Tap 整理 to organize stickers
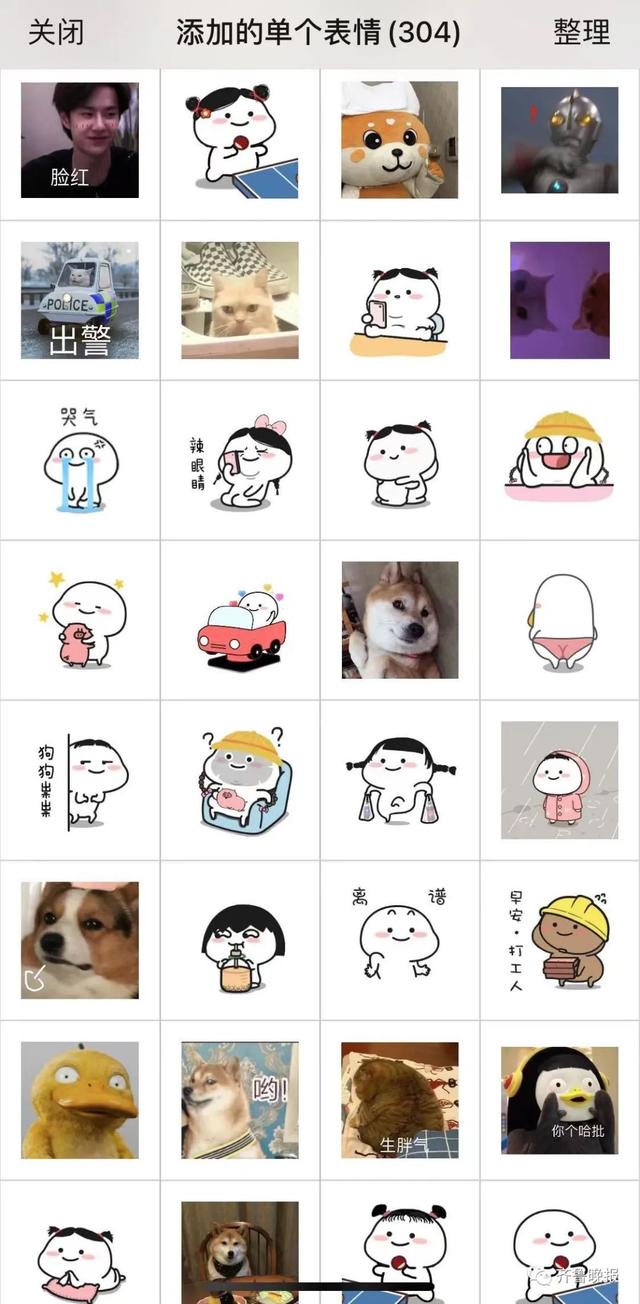The image size is (640, 1304). coord(581,32)
